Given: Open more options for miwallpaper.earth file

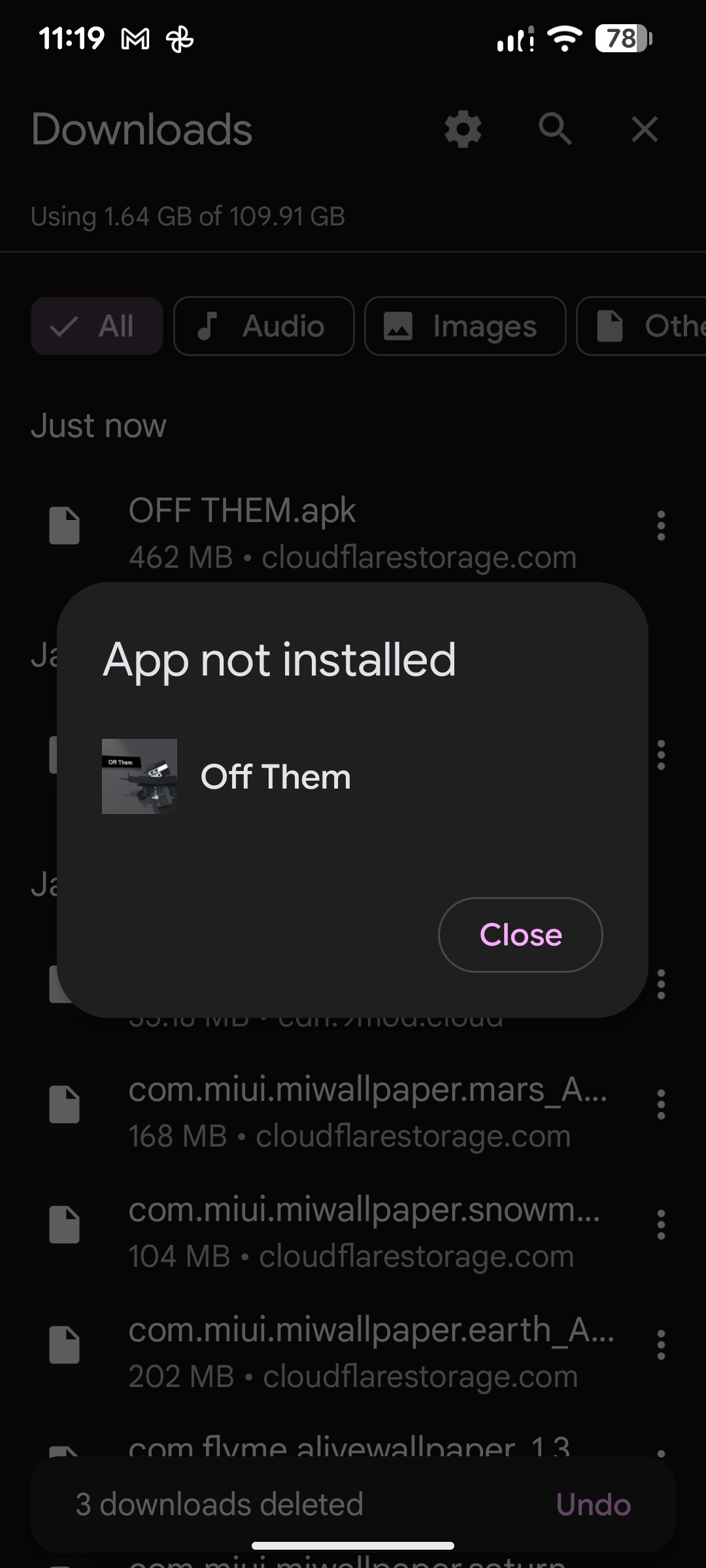Looking at the screenshot, I should point(661,1345).
